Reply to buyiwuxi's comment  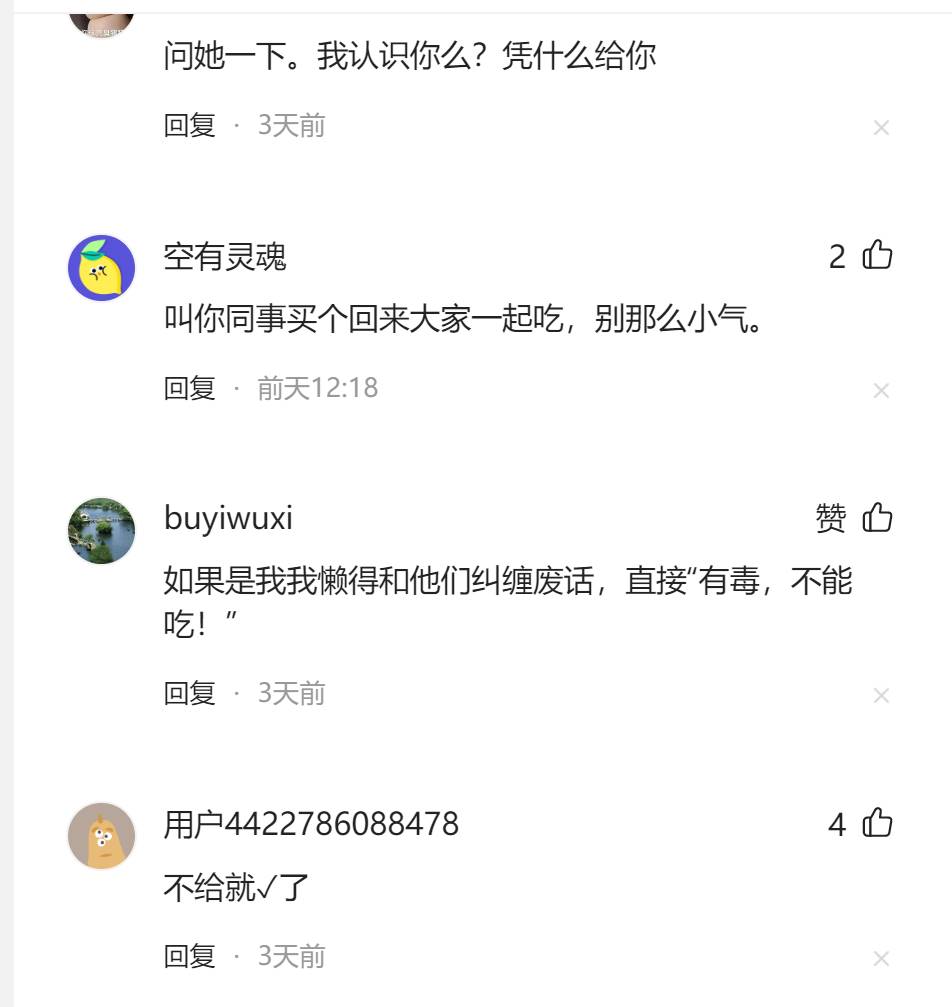190,693
